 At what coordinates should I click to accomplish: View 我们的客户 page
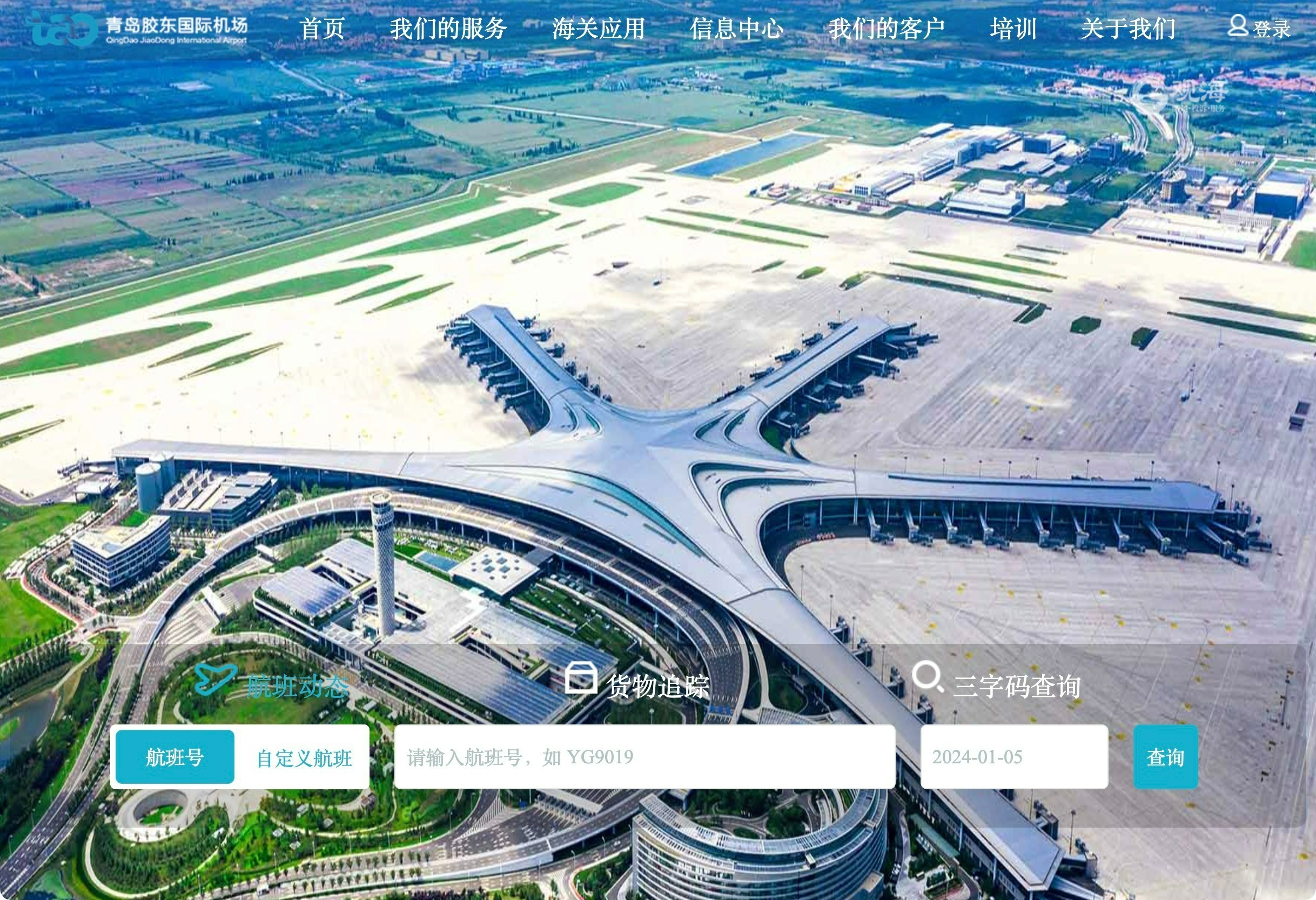click(886, 29)
